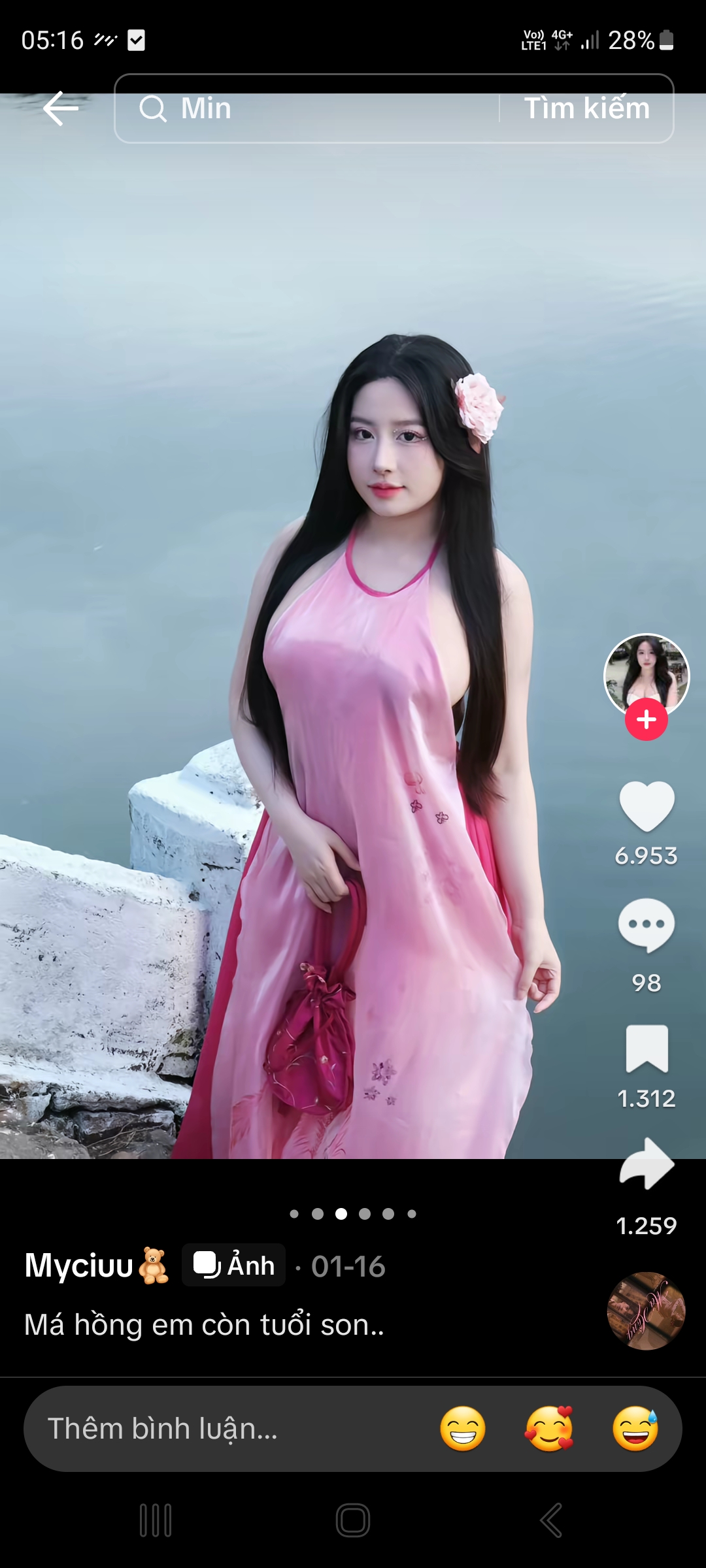Like this post with the heart
The height and width of the screenshot is (1568, 706).
[x=646, y=806]
